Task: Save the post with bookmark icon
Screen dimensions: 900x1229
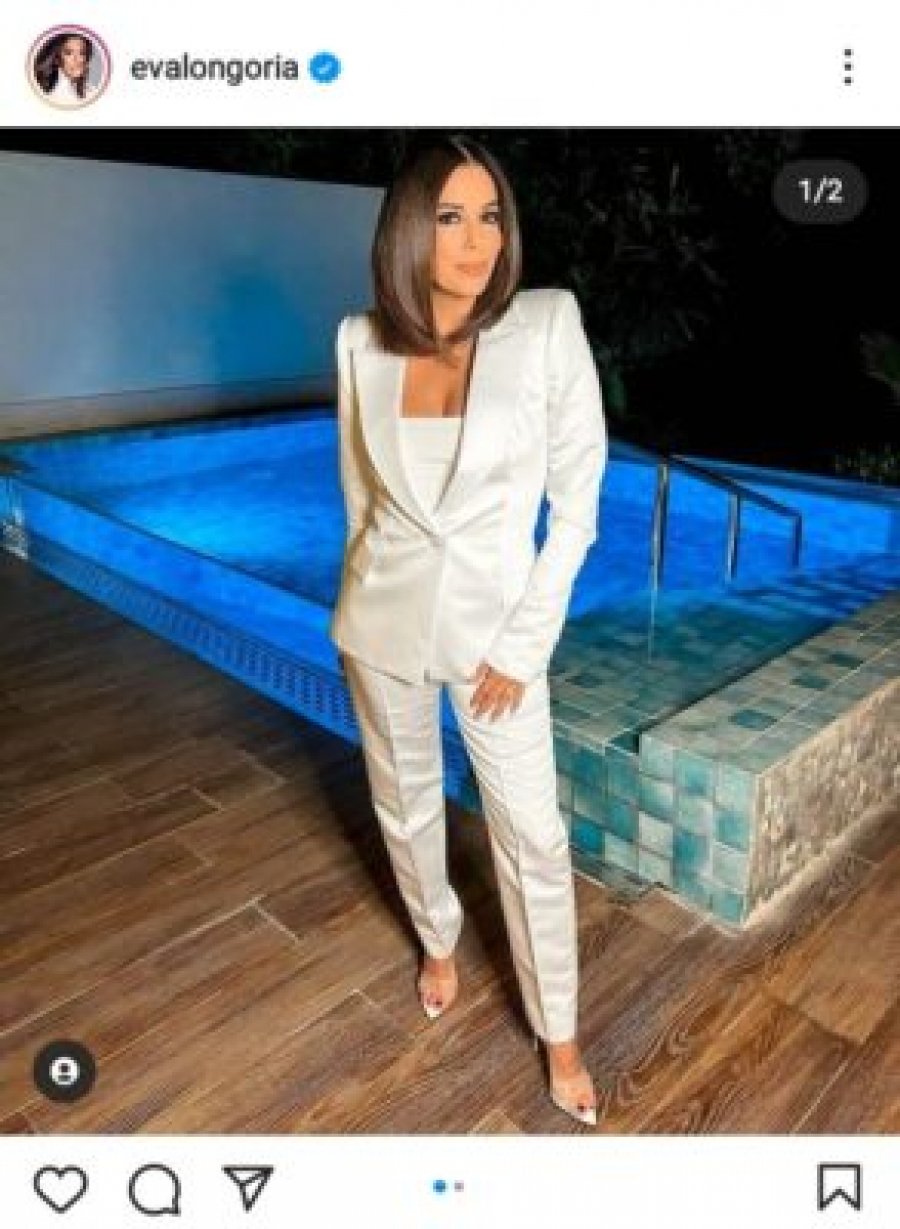Action: tap(839, 1188)
